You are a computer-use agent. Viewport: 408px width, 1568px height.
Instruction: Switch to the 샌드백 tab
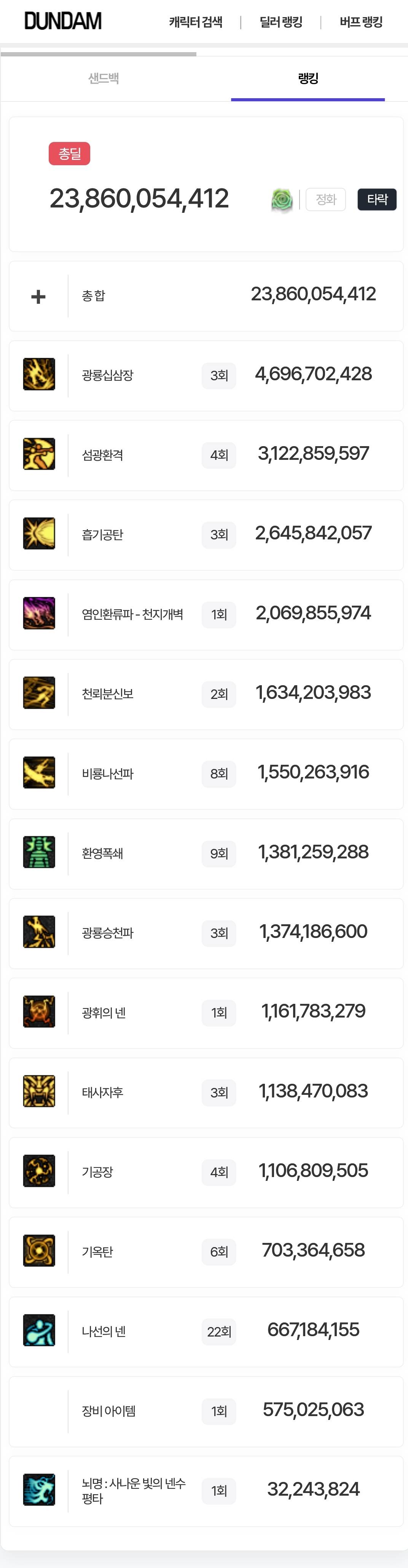tap(104, 78)
